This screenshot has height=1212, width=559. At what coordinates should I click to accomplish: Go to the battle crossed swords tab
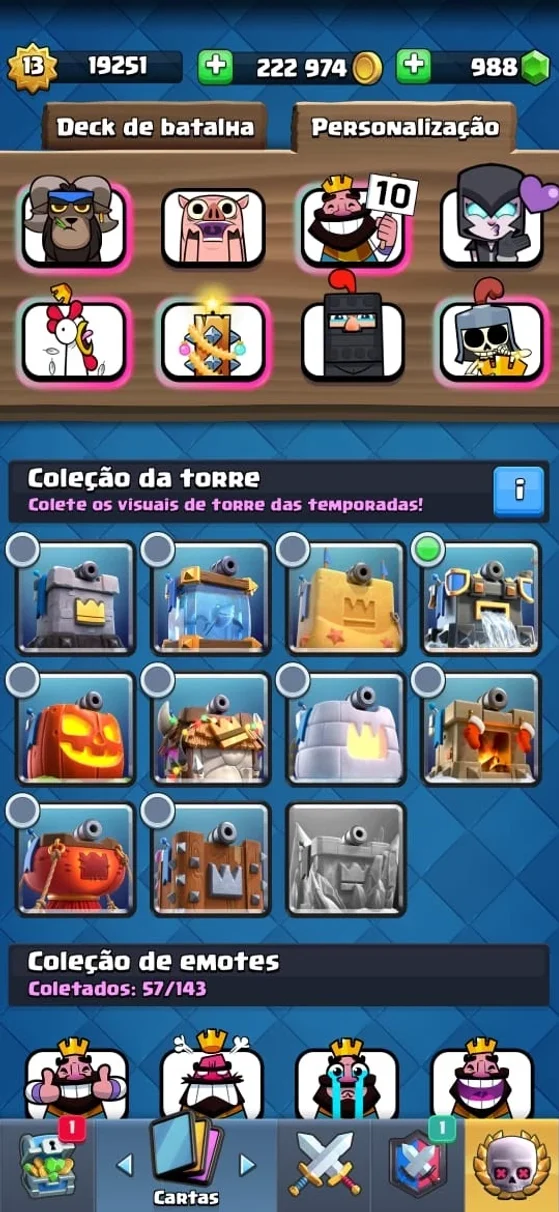coord(325,1165)
